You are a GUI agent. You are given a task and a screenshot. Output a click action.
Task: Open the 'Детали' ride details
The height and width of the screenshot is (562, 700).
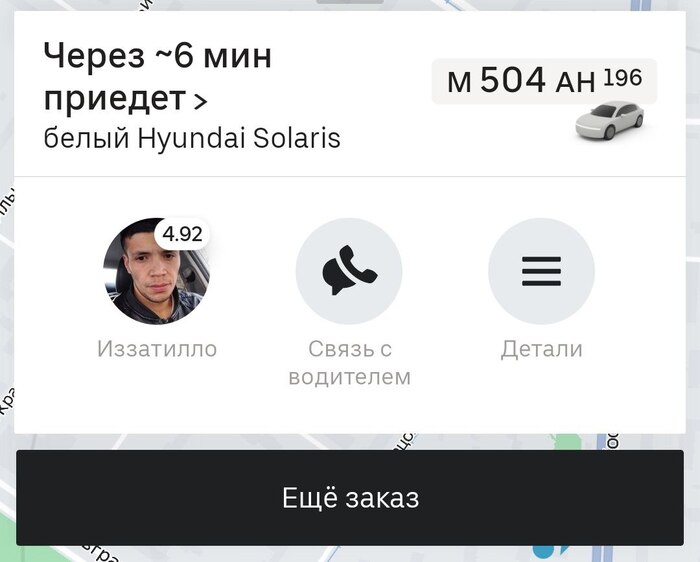tap(541, 272)
